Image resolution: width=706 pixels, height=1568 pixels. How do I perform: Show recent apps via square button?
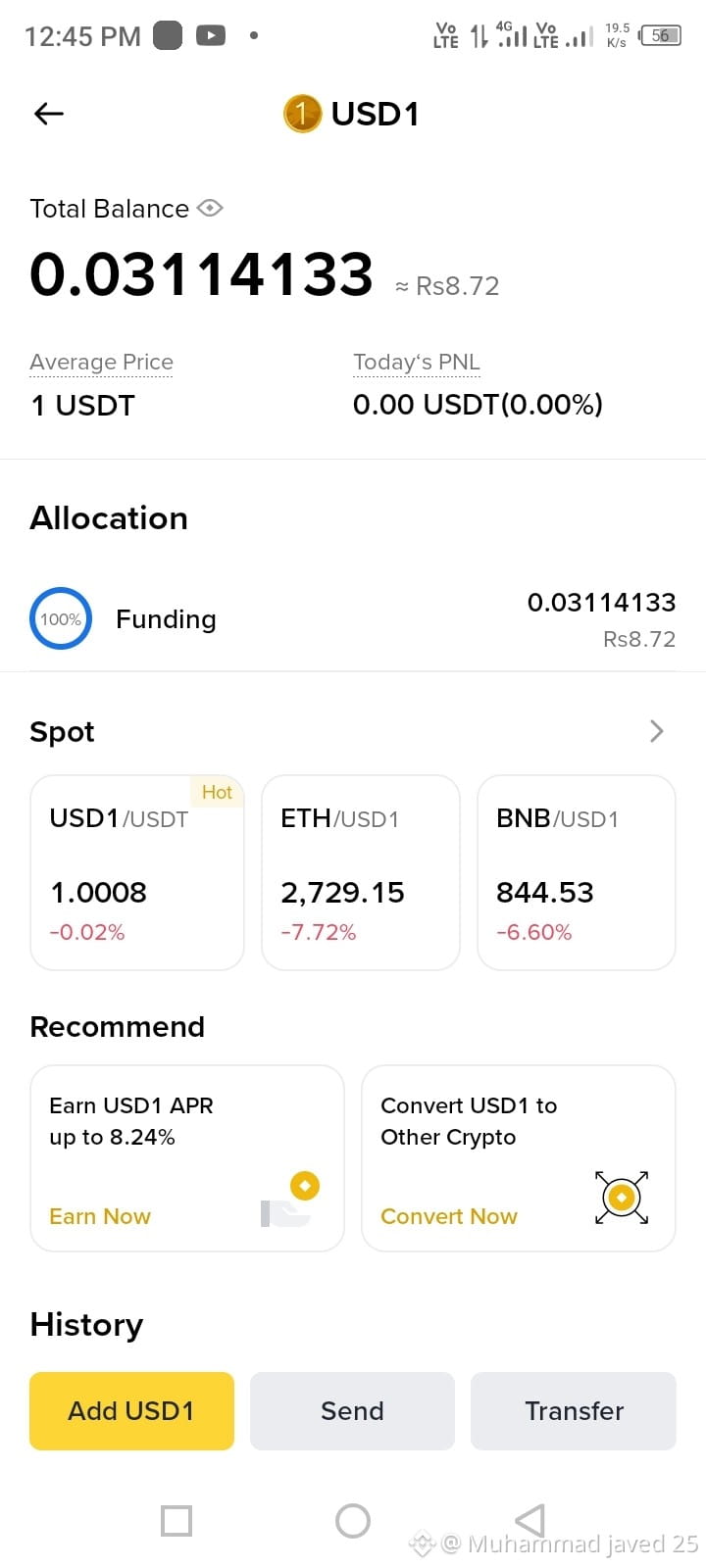(x=176, y=1521)
